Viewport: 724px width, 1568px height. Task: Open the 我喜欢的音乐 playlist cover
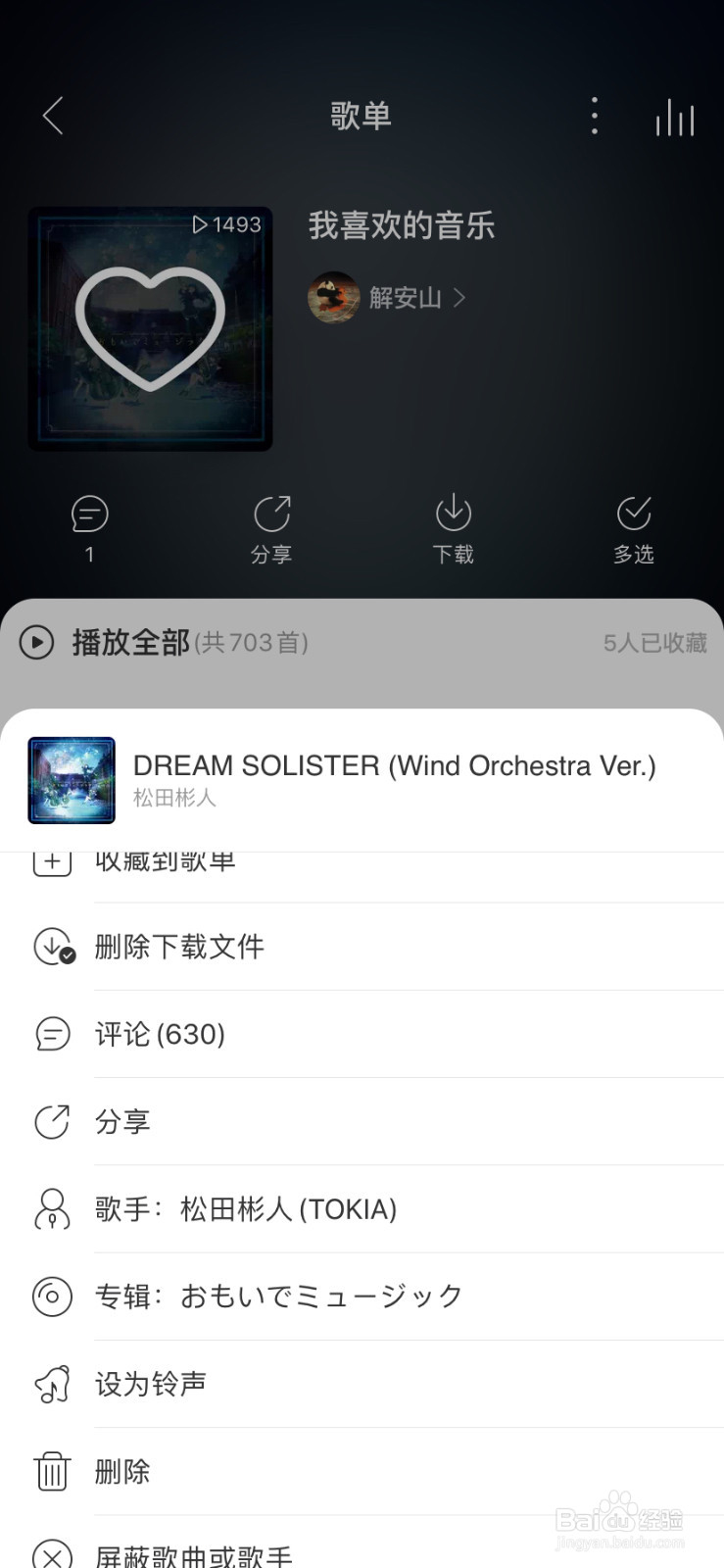pos(150,328)
